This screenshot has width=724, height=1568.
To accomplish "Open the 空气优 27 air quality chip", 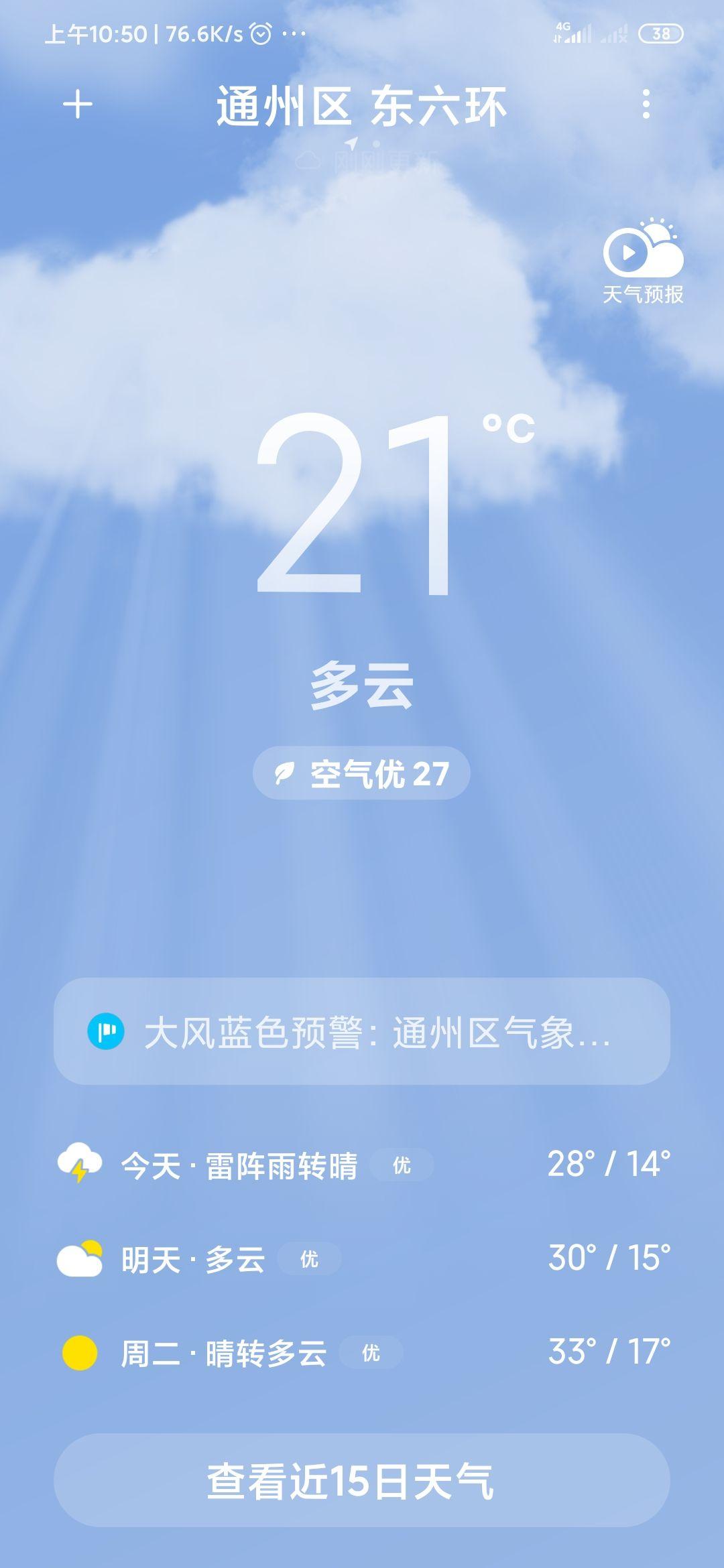I will pyautogui.click(x=361, y=773).
